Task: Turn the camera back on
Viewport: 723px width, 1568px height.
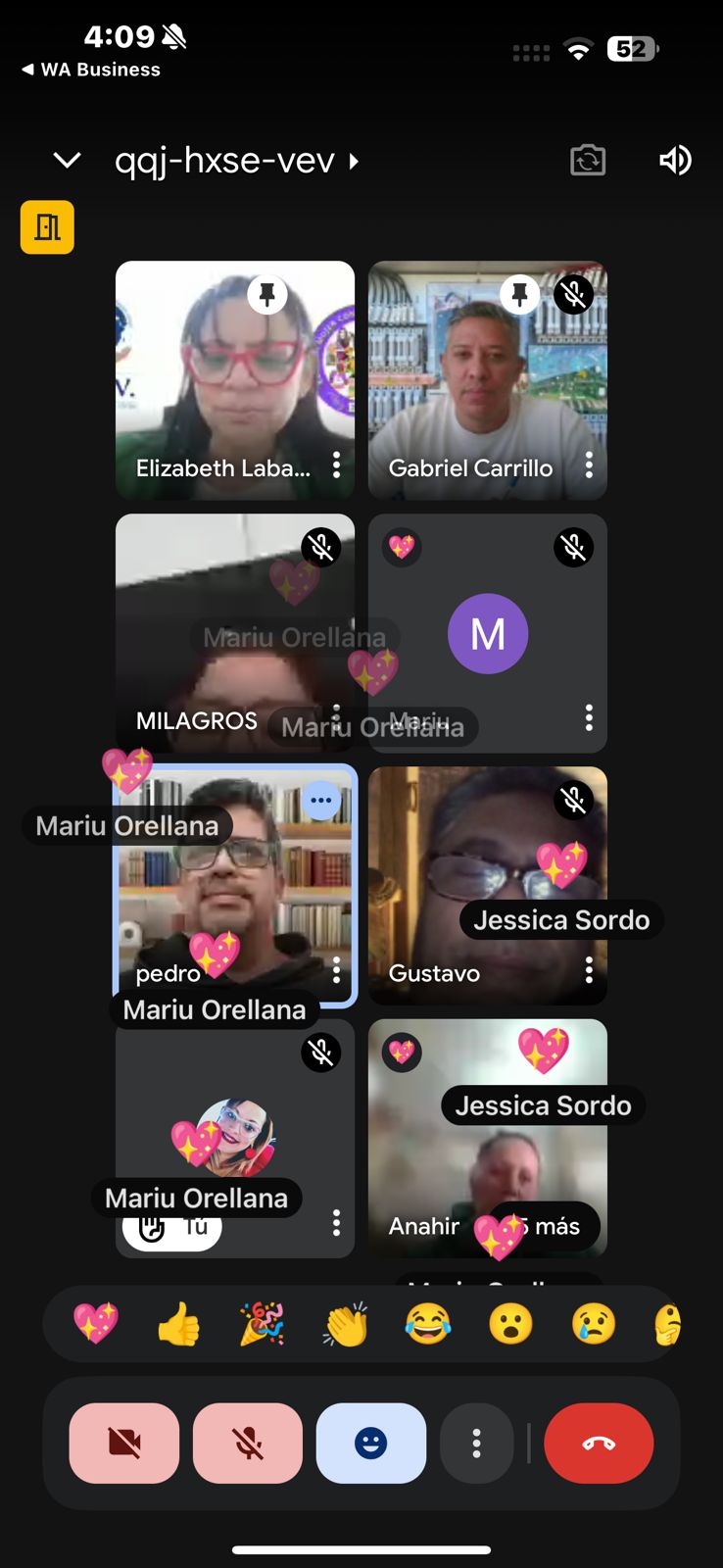Action: coord(124,1444)
